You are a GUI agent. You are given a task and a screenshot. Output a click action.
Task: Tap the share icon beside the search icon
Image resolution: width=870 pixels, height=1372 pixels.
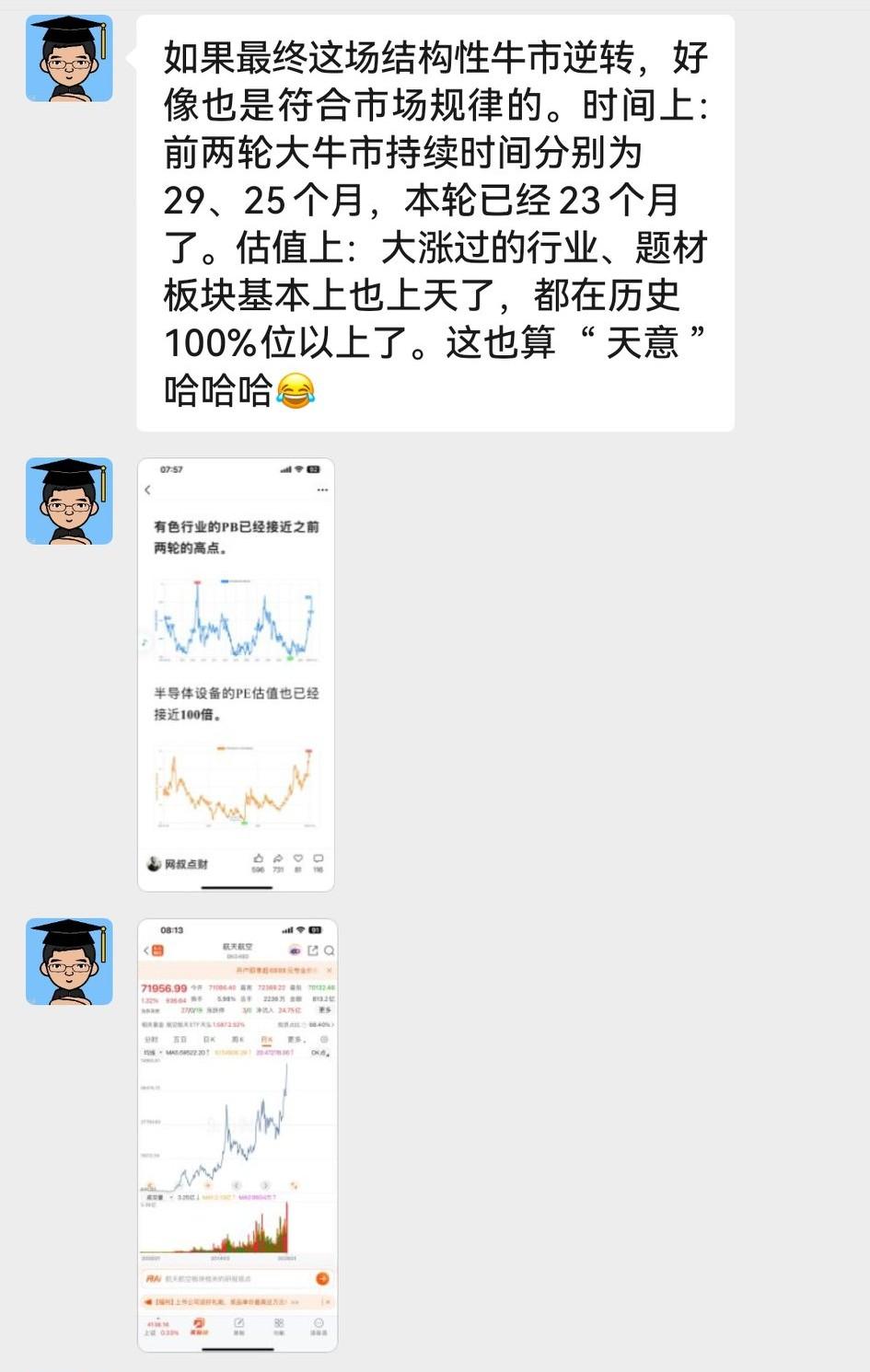[313, 951]
